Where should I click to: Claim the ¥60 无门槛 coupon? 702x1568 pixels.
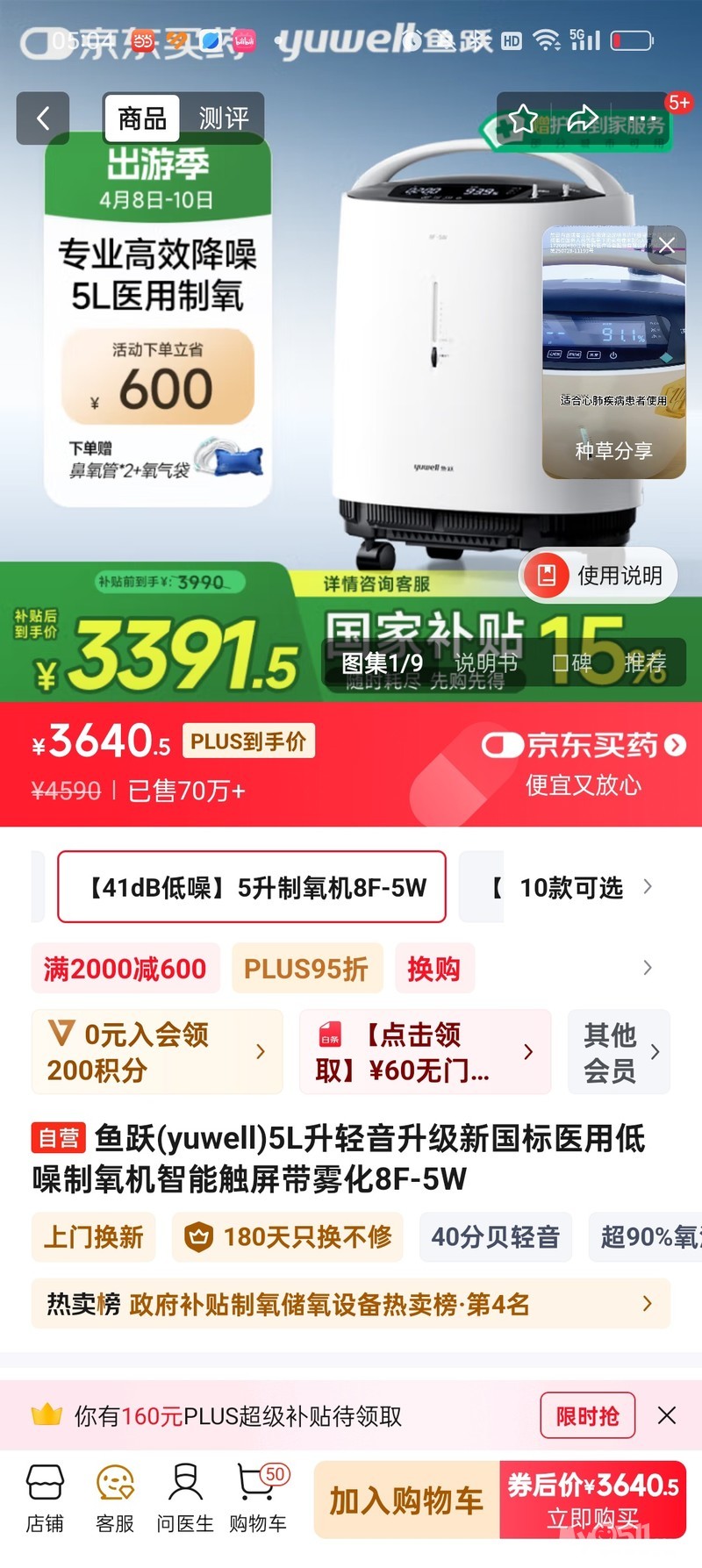pyautogui.click(x=425, y=1051)
